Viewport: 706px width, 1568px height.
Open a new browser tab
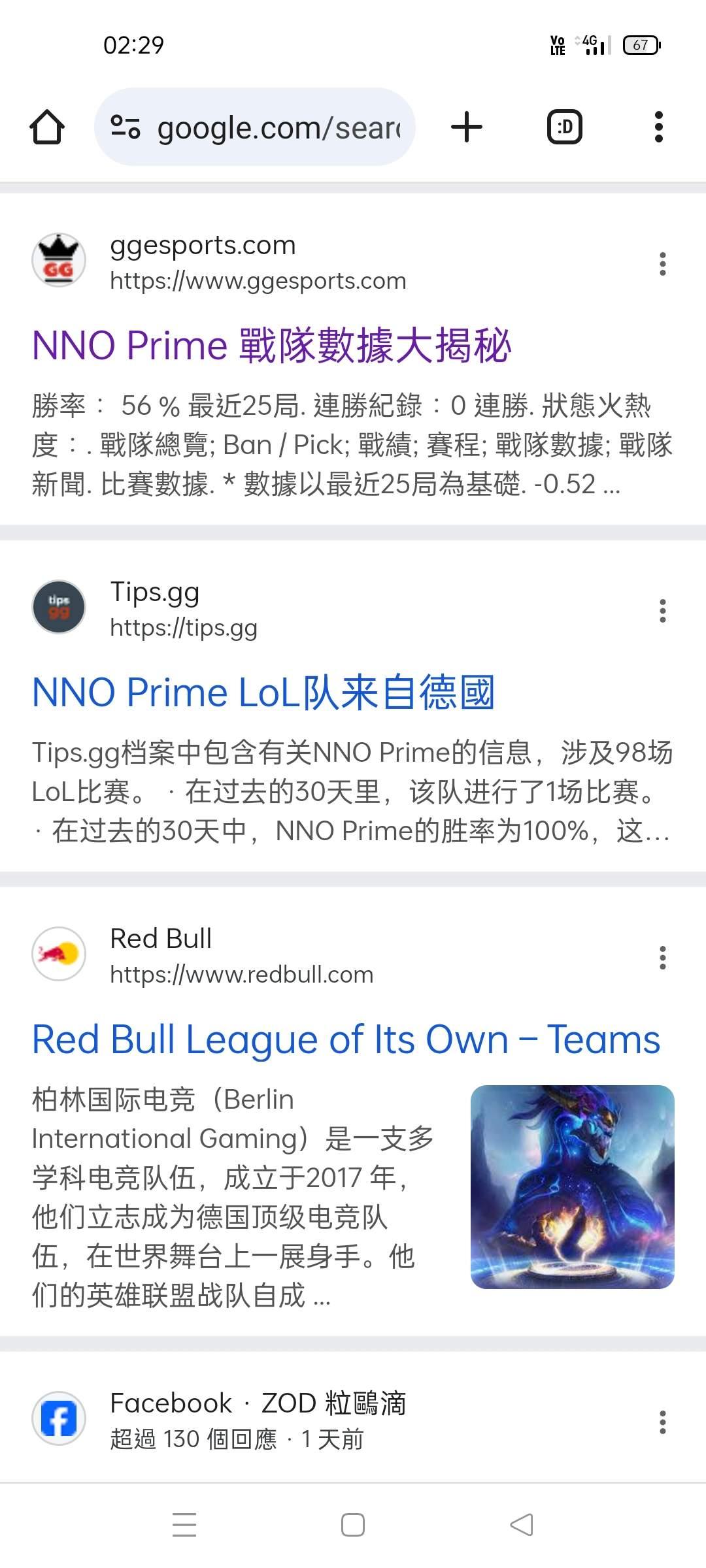tap(467, 127)
